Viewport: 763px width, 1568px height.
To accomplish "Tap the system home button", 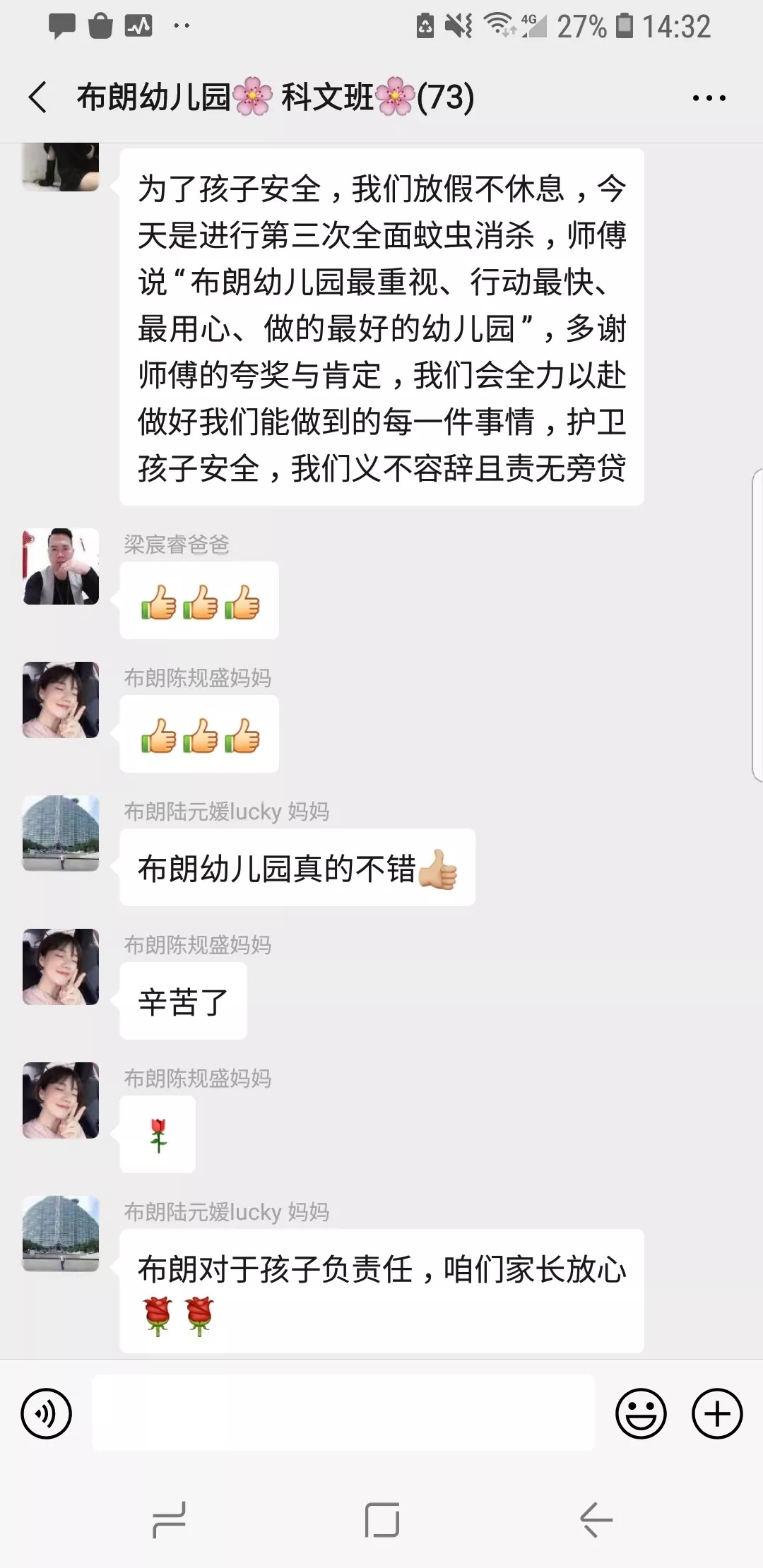I will pos(381,1520).
